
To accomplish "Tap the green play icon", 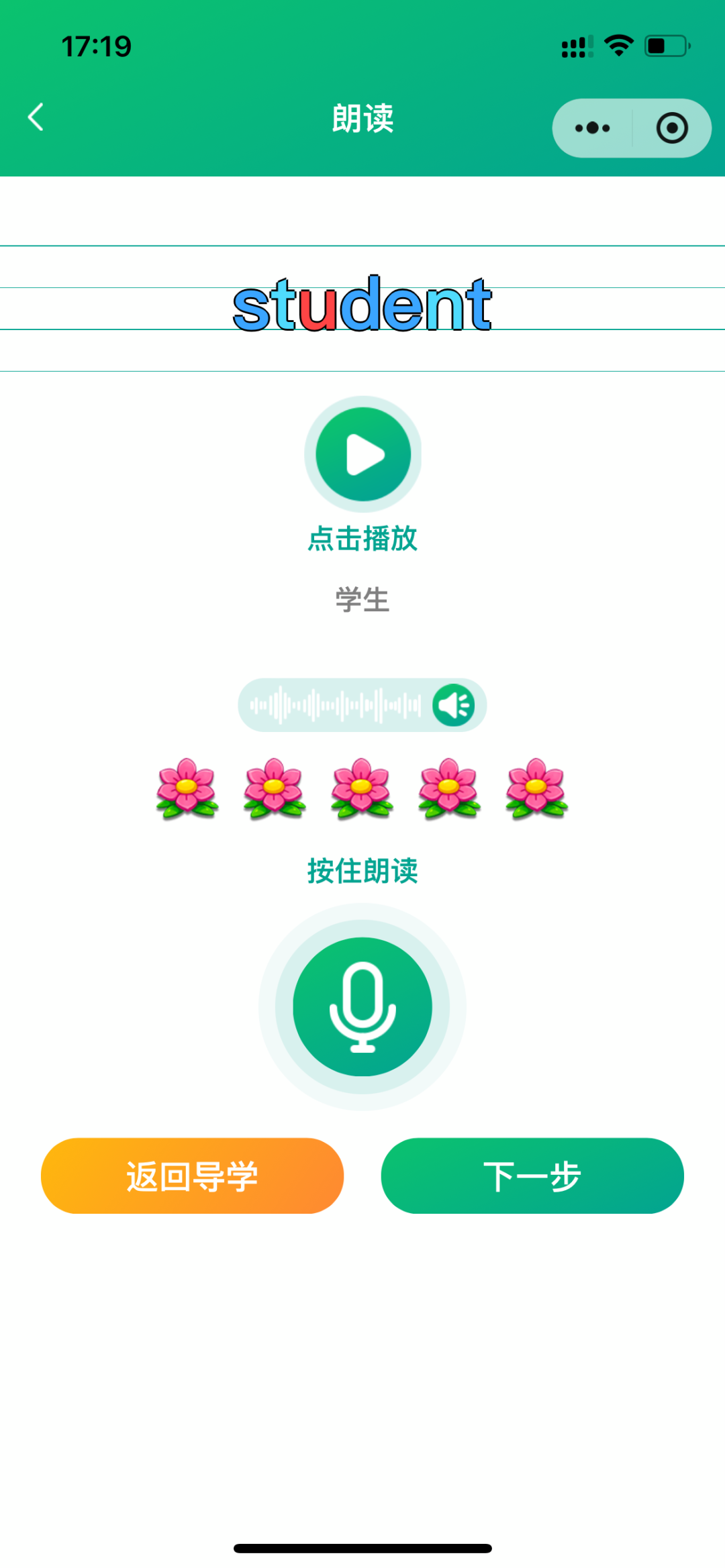I will [362, 454].
